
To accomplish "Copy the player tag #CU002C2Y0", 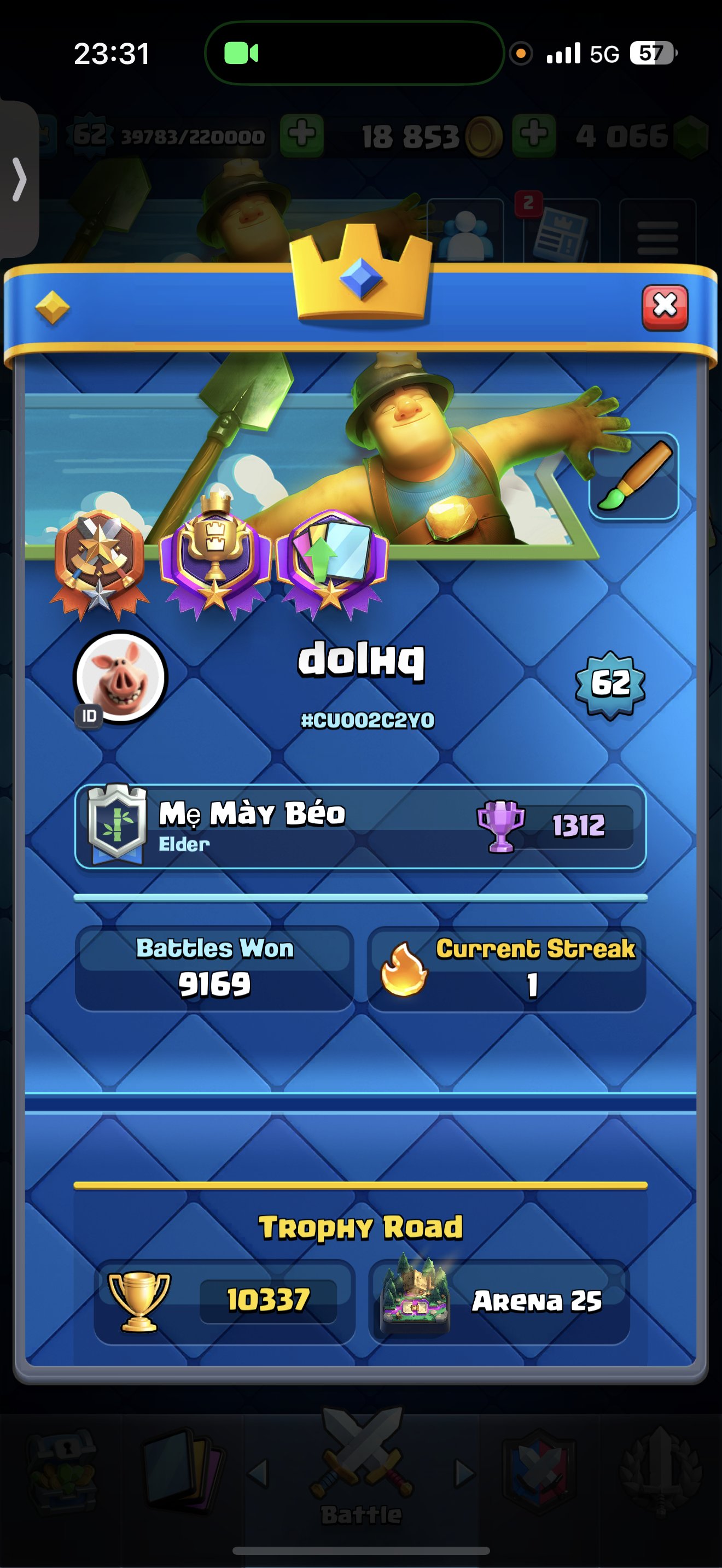I will point(367,720).
